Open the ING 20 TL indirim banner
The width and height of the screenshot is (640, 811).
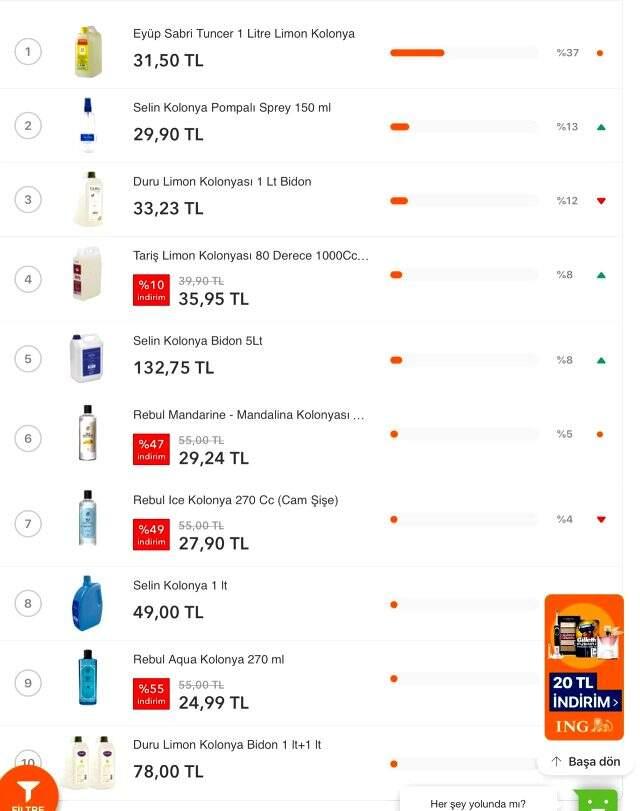point(584,667)
